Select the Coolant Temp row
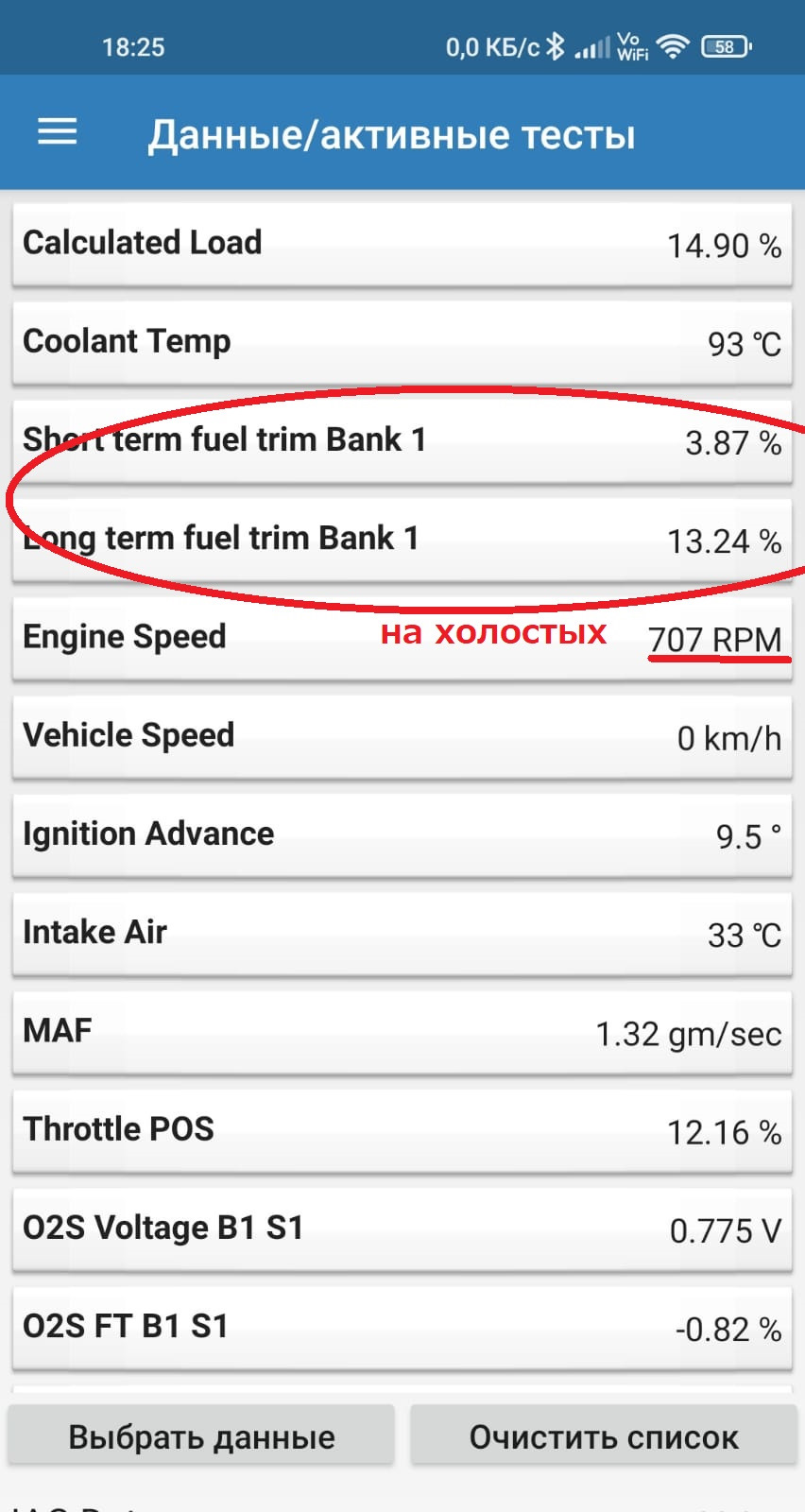The height and width of the screenshot is (1512, 805). pos(402,342)
